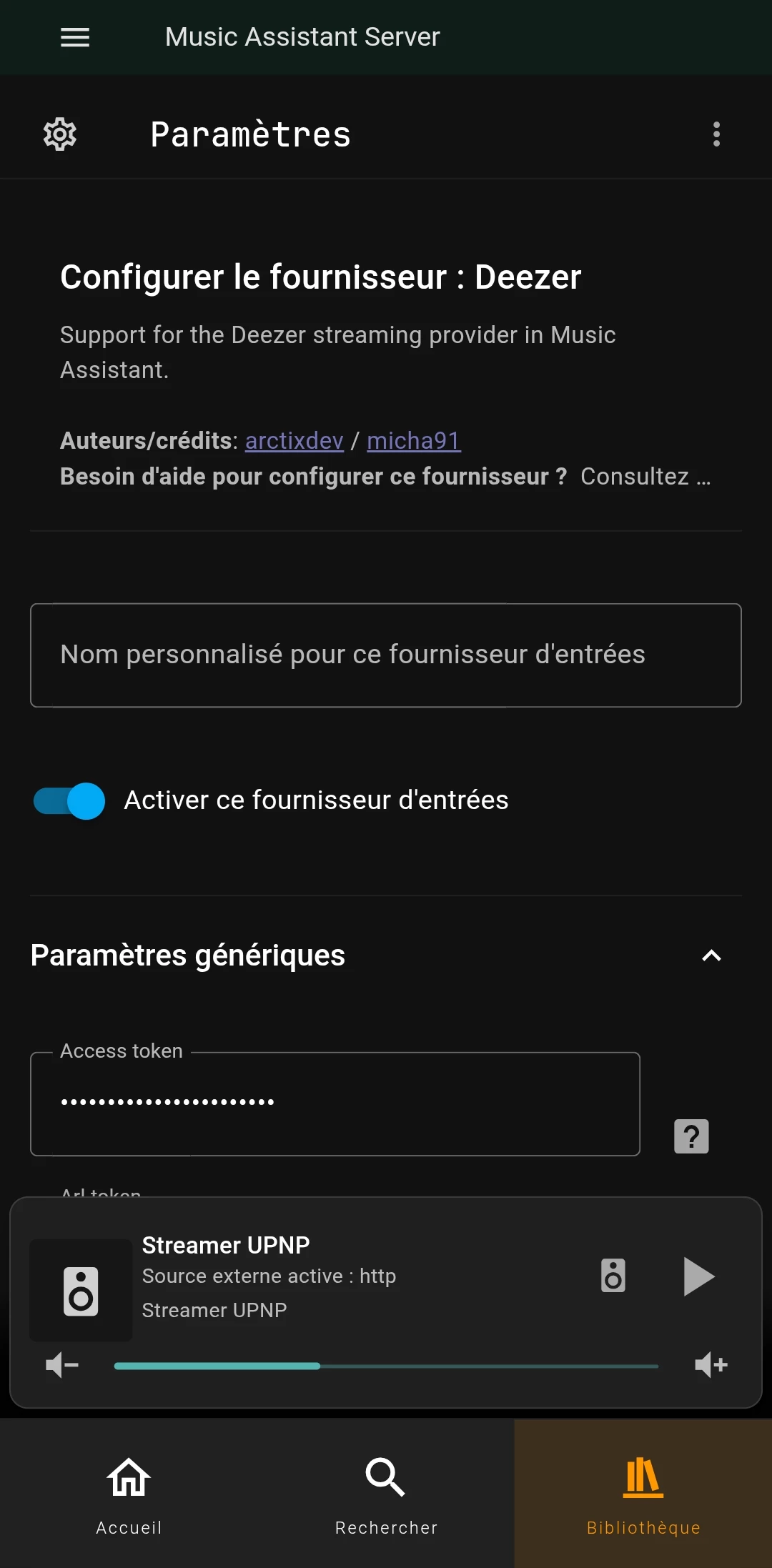Image resolution: width=772 pixels, height=1568 pixels.
Task: Open the arctixdev author link
Action: tap(295, 441)
